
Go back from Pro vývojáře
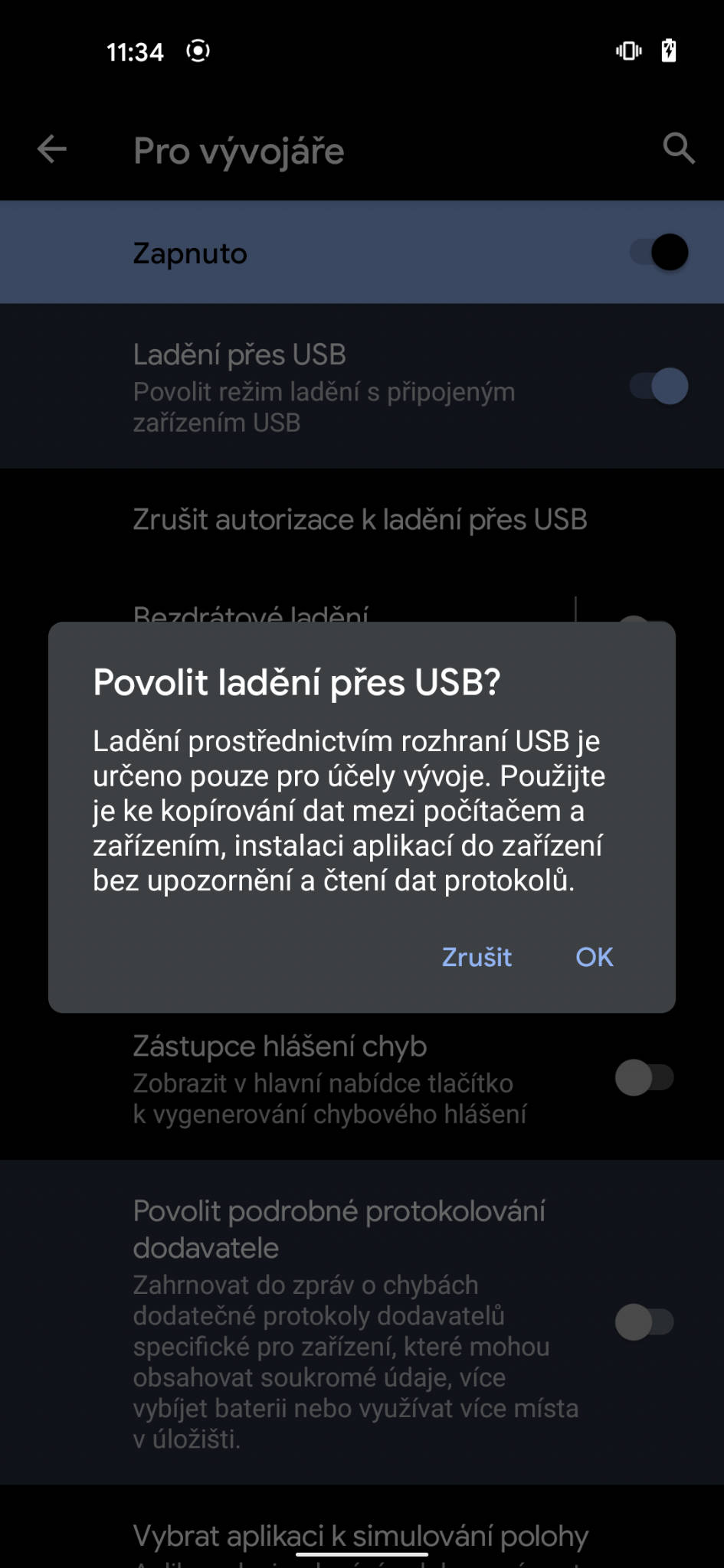click(52, 149)
